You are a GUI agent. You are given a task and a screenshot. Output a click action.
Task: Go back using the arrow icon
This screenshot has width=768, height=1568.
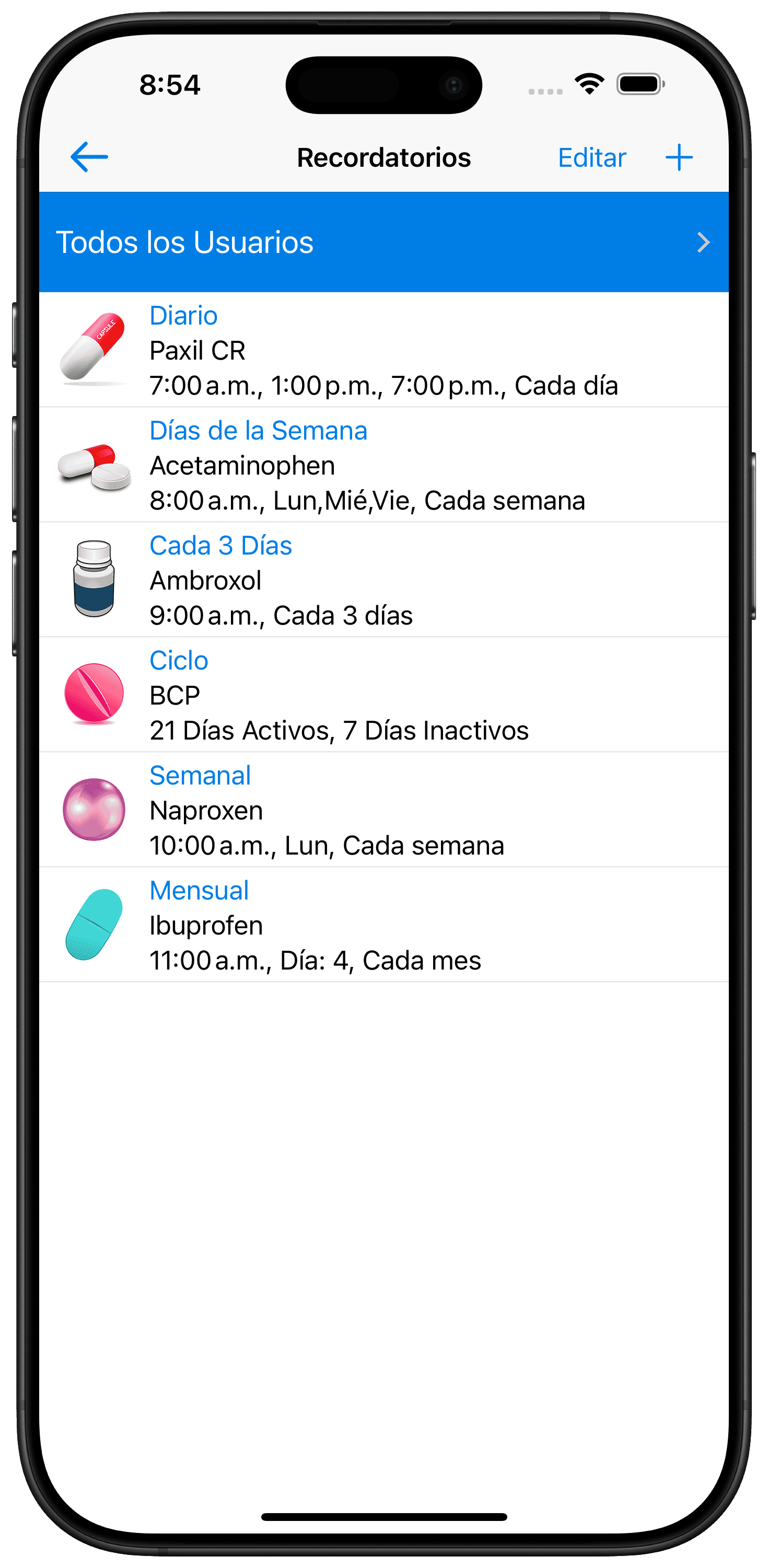[89, 157]
